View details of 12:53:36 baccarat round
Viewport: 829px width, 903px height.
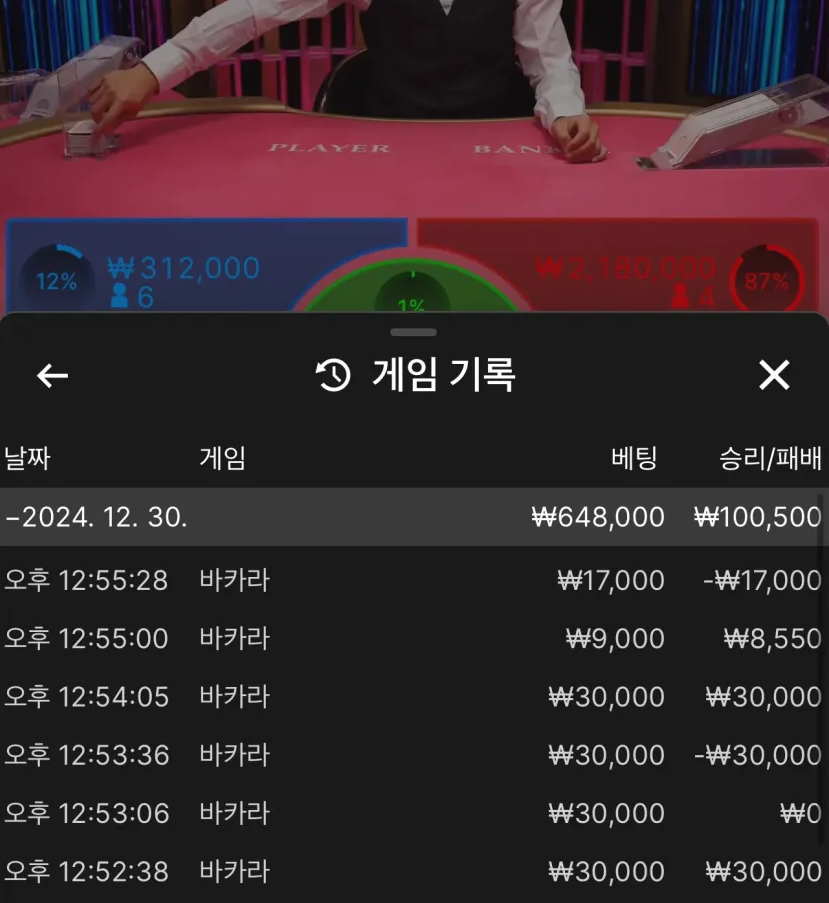[412, 755]
